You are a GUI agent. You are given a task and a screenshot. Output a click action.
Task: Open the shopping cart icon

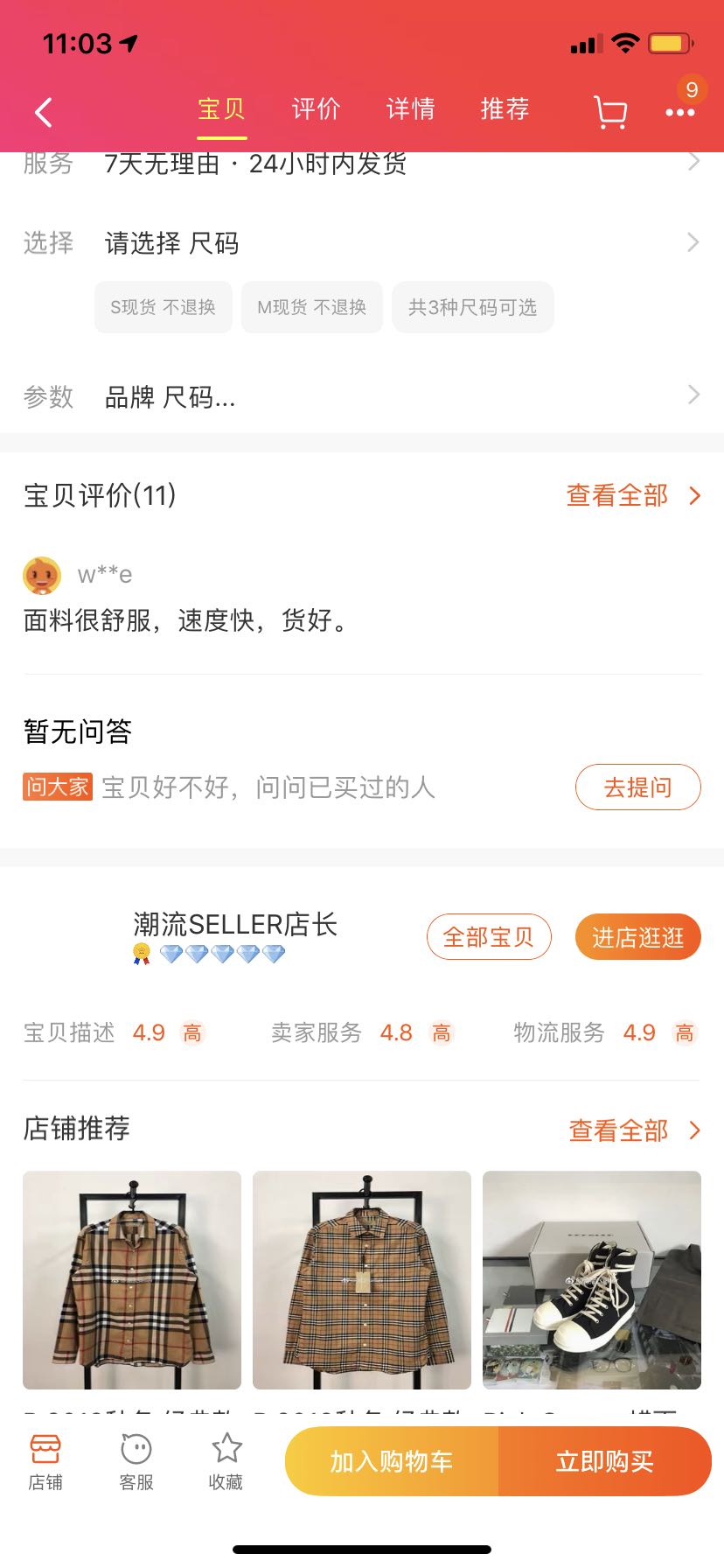[x=610, y=112]
